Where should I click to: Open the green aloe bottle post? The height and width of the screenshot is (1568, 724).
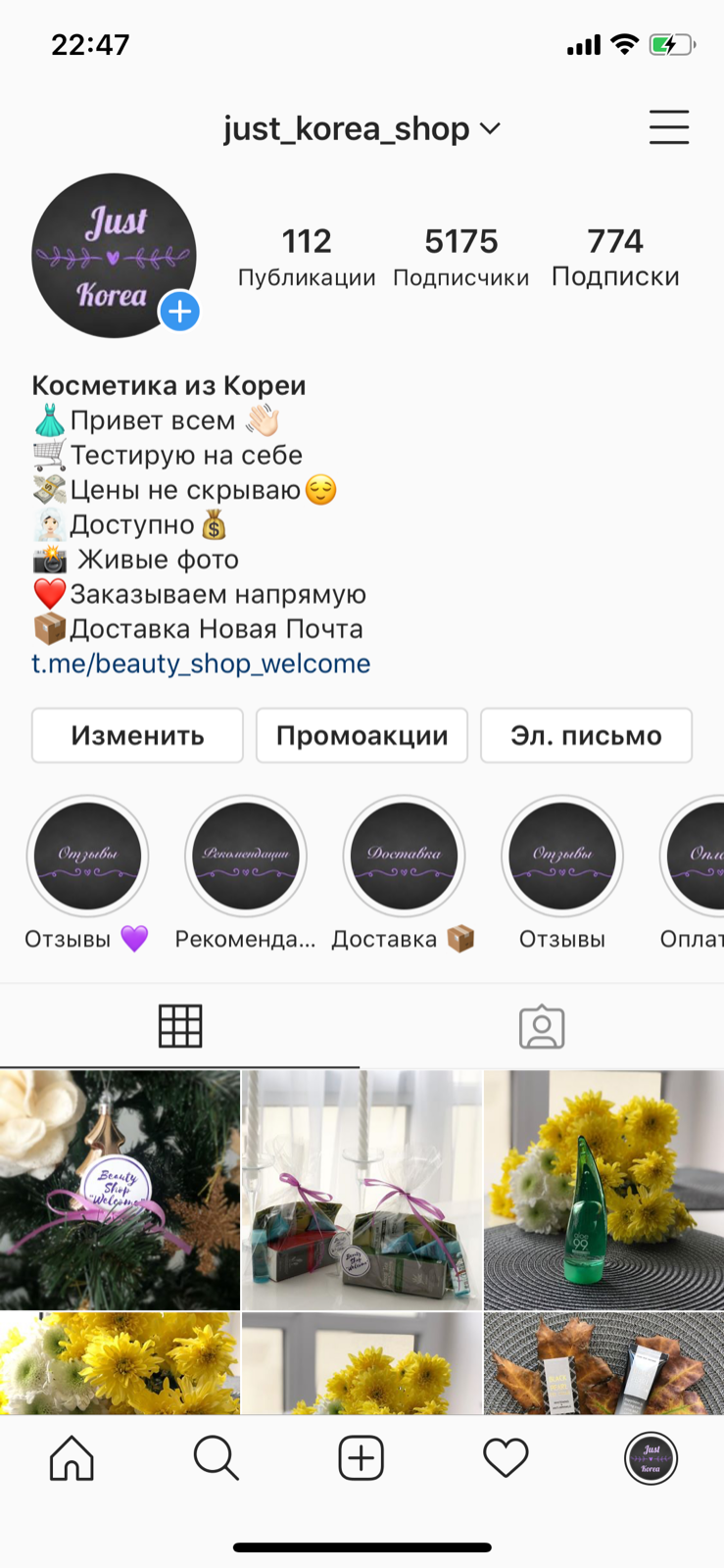(x=603, y=1190)
